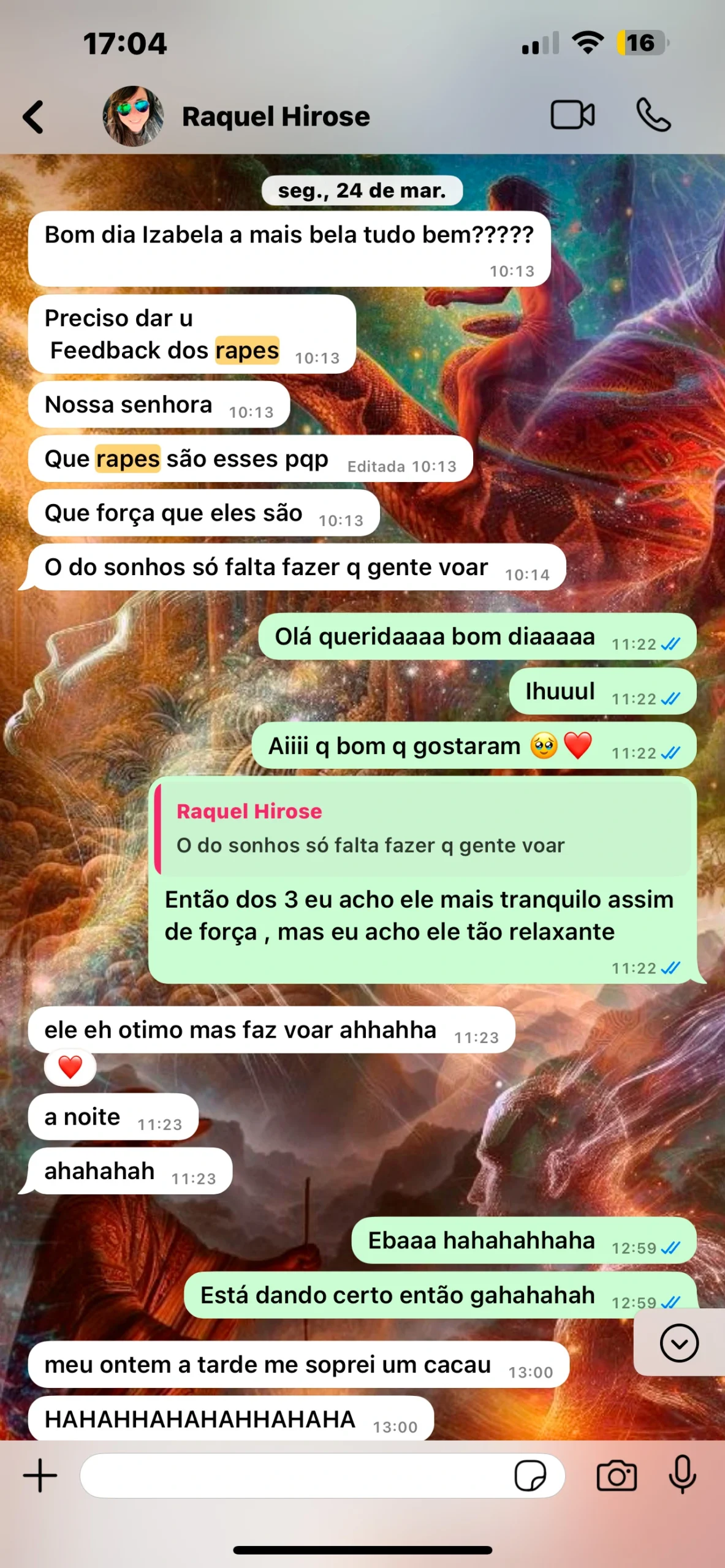Screen dimensions: 725x1568
Task: Open the camera to send a photo
Action: (x=617, y=1476)
